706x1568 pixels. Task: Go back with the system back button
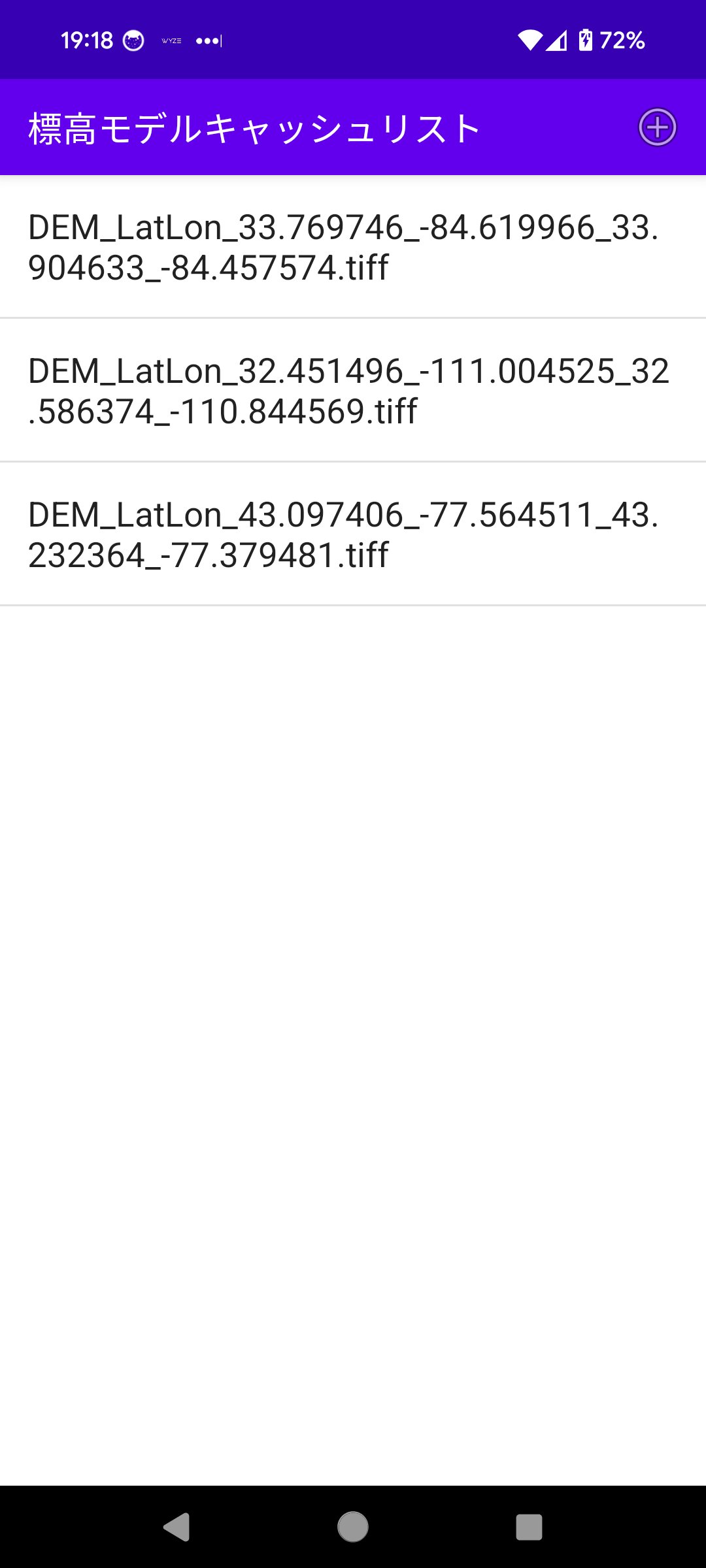pos(176,1527)
